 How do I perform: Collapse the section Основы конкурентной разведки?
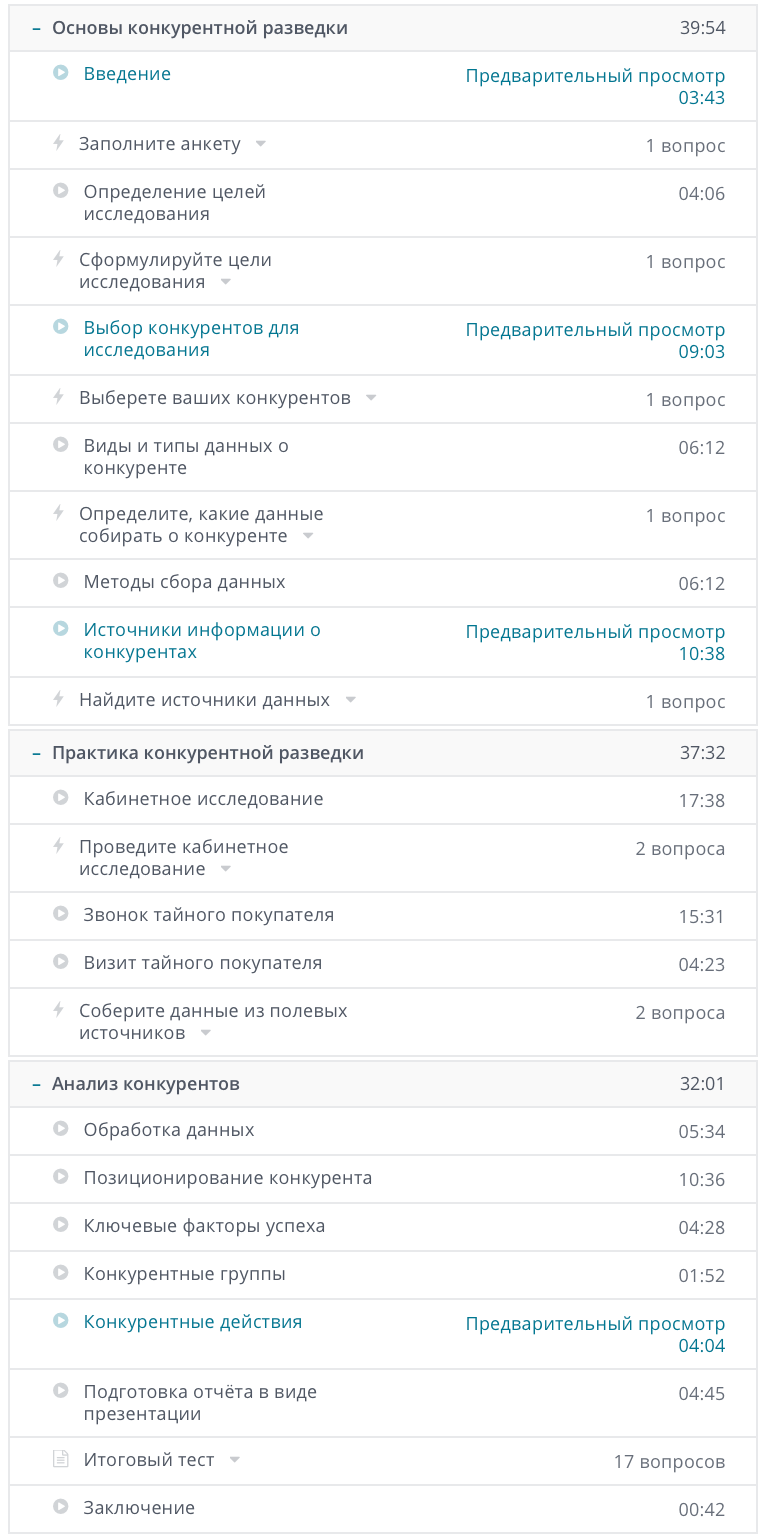coord(36,28)
